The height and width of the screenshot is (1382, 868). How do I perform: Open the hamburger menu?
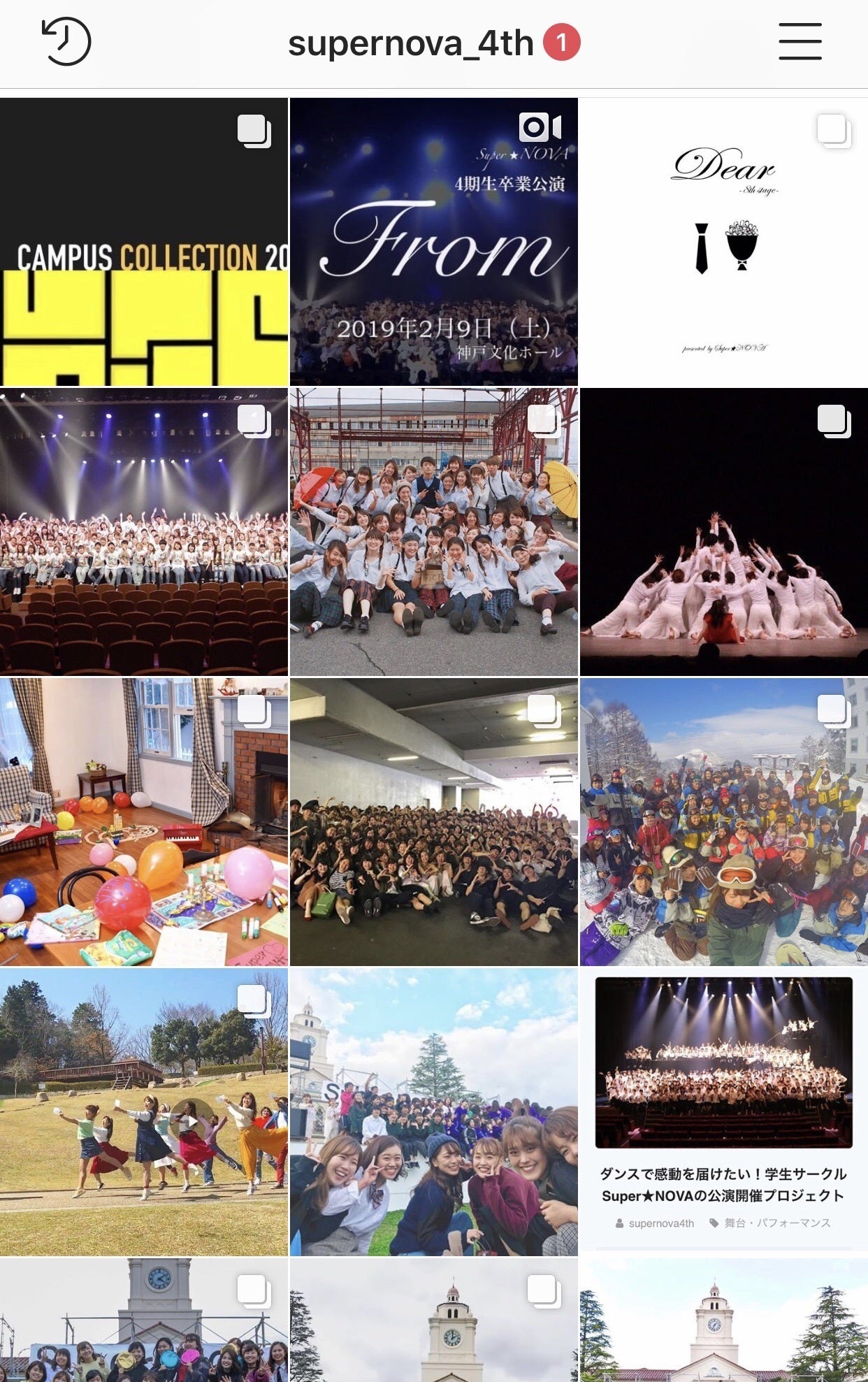coord(800,41)
